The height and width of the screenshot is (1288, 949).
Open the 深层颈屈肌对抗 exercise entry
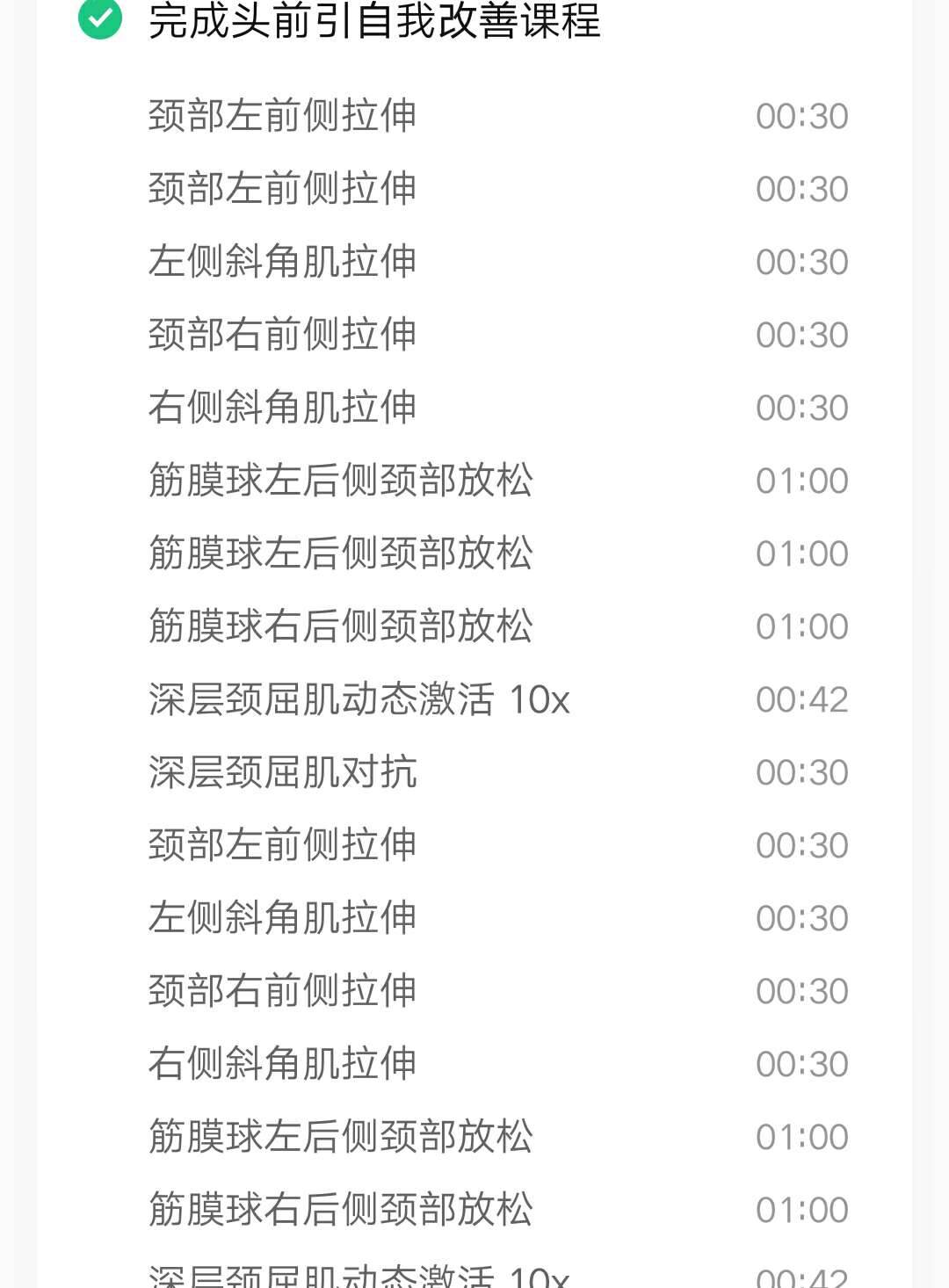[x=281, y=772]
